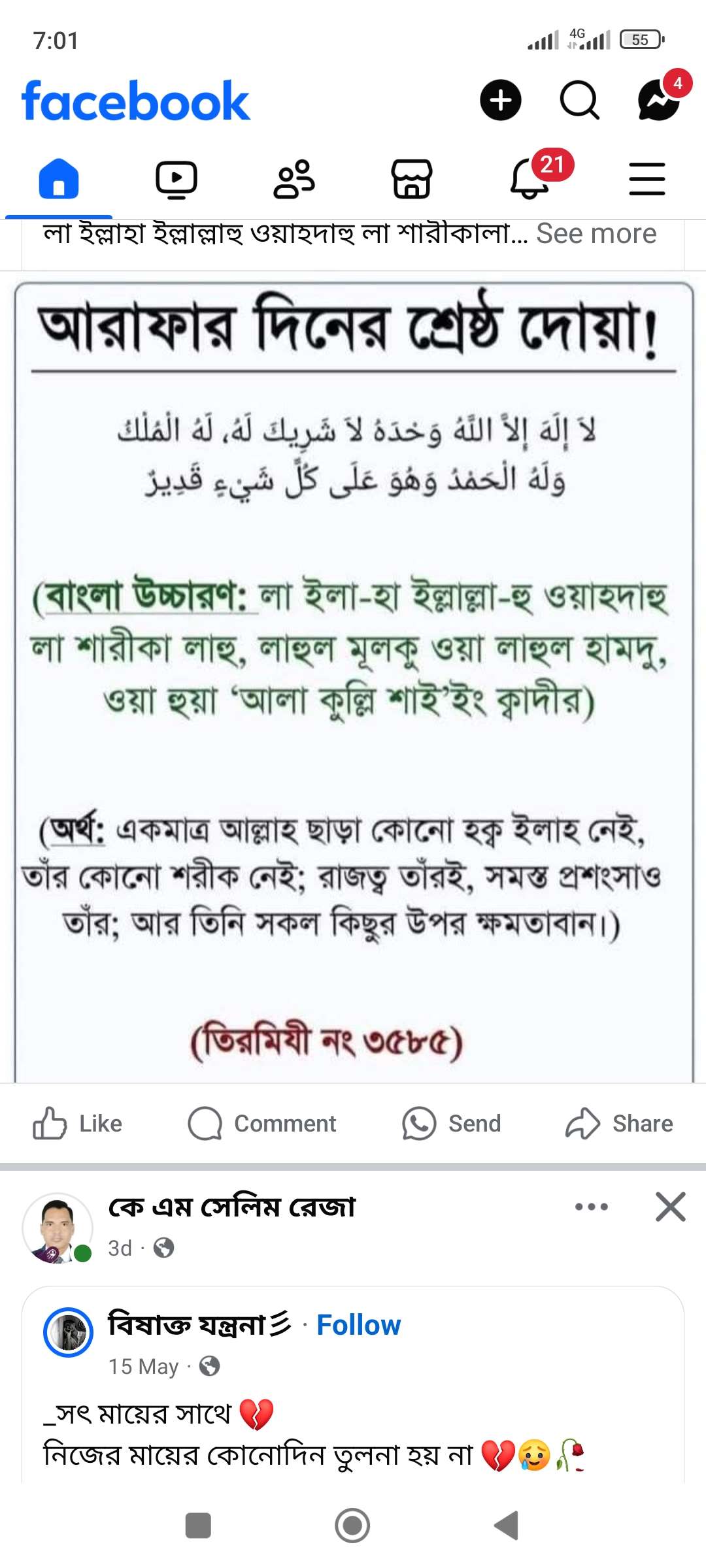The image size is (706, 1568).
Task: Open Facebook search
Action: pyautogui.click(x=579, y=101)
